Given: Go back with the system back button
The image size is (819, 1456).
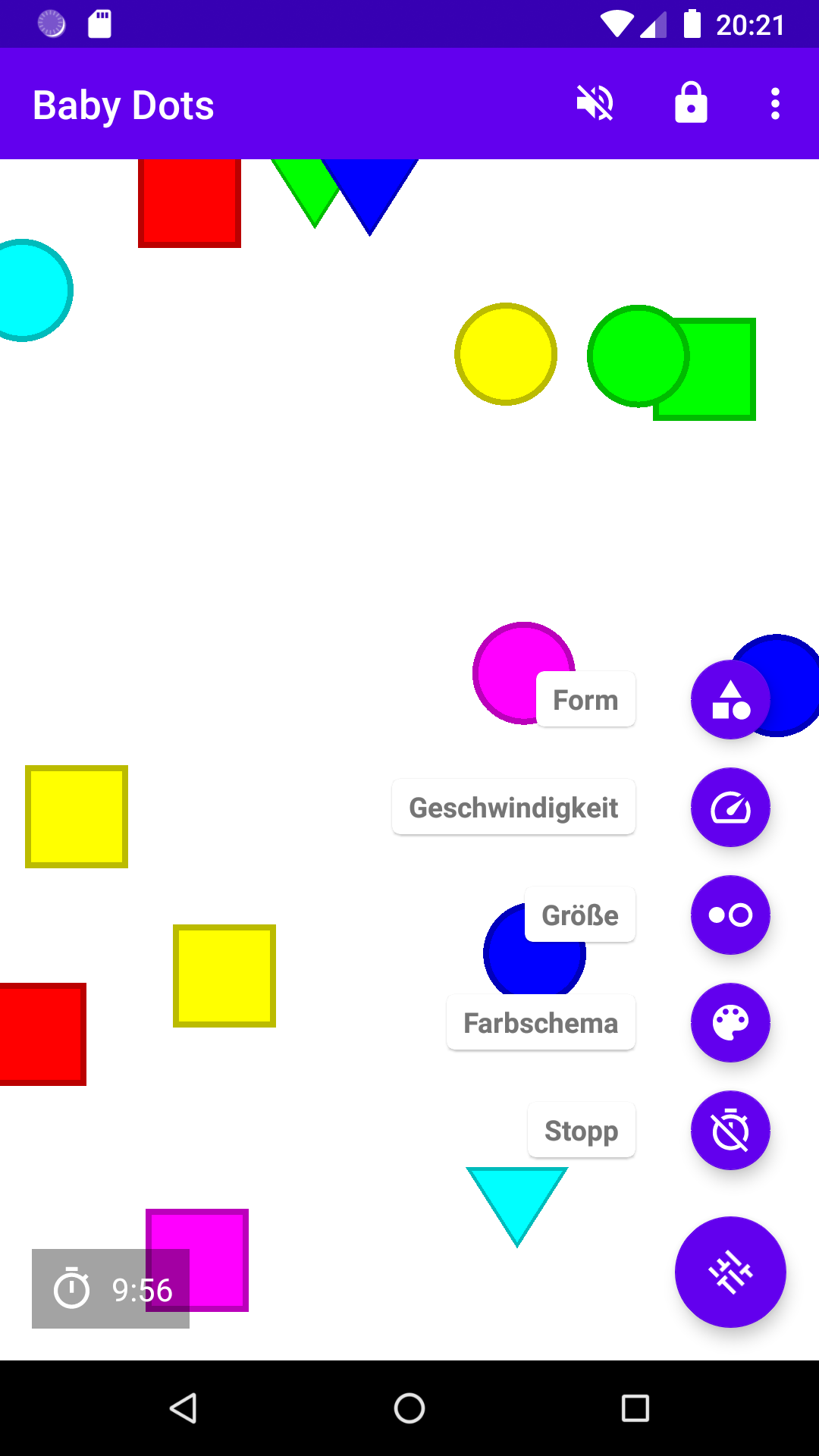Looking at the screenshot, I should [x=183, y=1408].
